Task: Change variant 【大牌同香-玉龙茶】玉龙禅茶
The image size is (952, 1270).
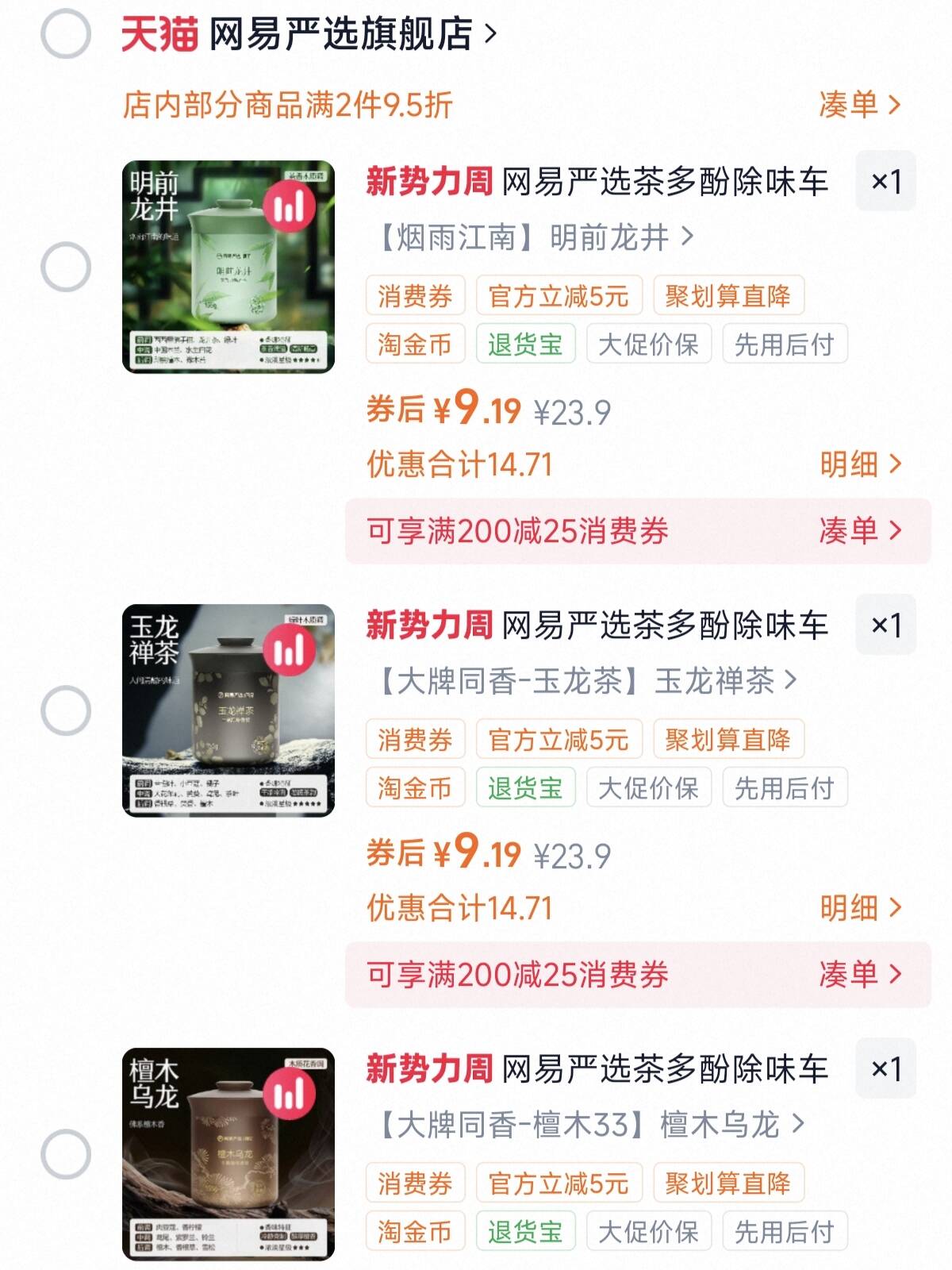Action: [586, 680]
